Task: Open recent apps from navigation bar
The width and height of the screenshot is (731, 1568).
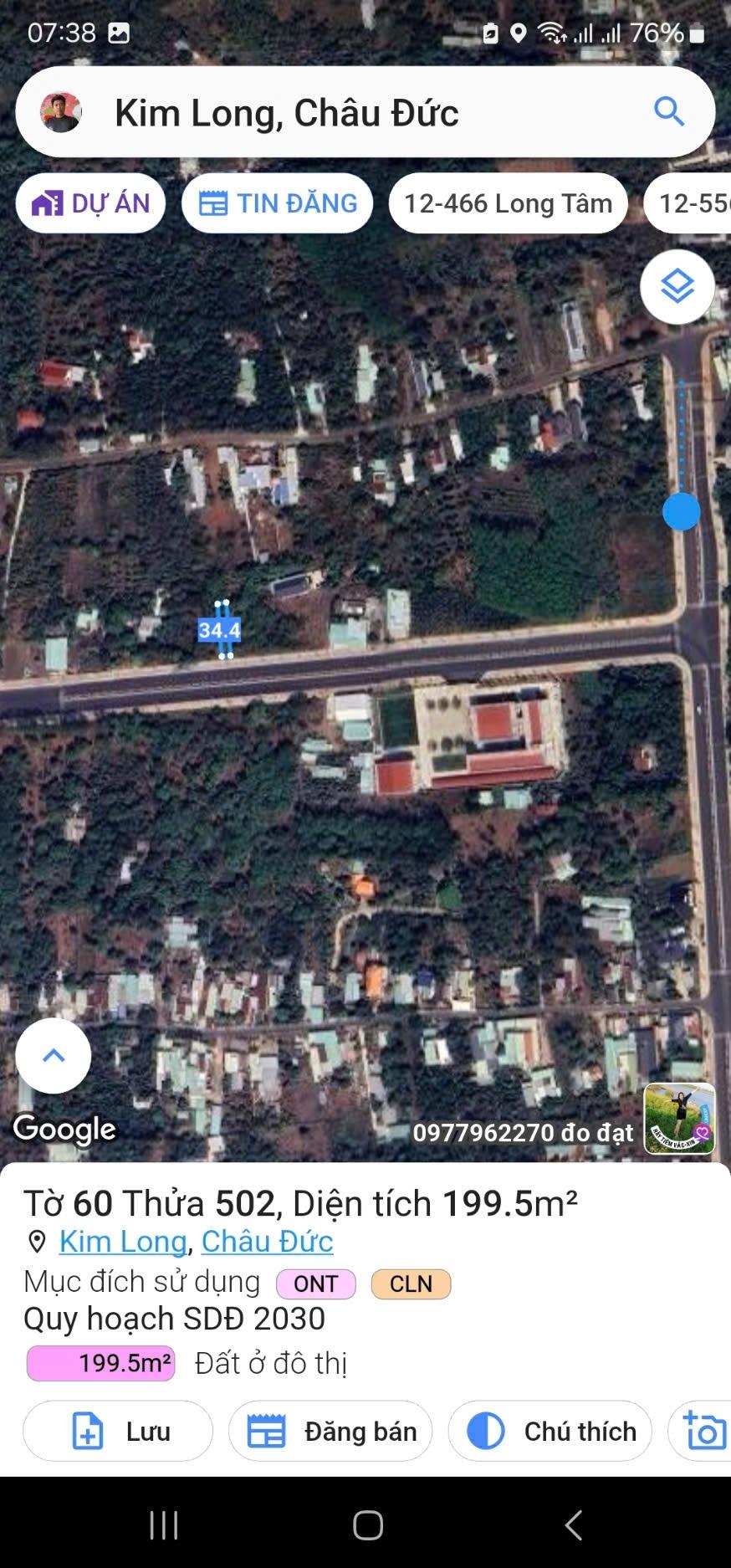Action: (x=164, y=1525)
